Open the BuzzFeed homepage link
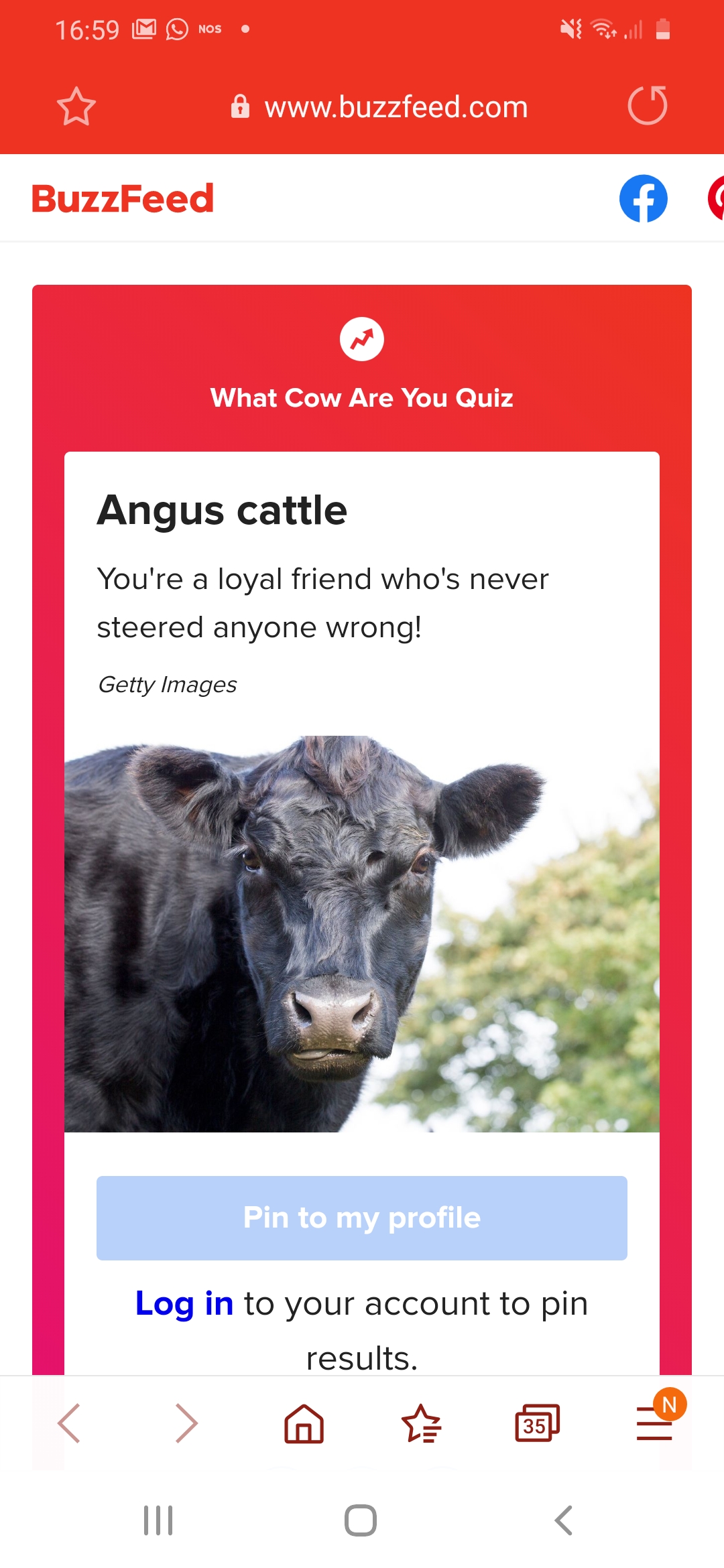 (123, 198)
